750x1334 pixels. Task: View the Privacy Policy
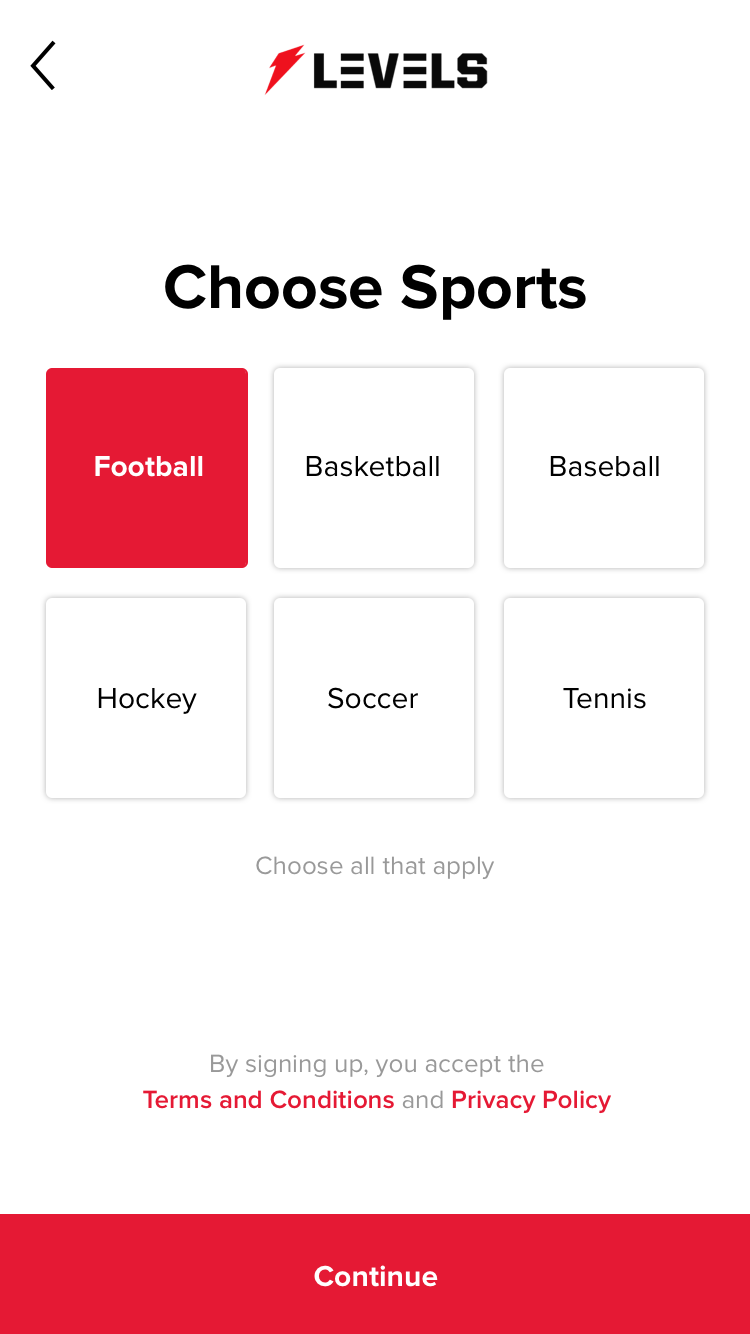[531, 1100]
